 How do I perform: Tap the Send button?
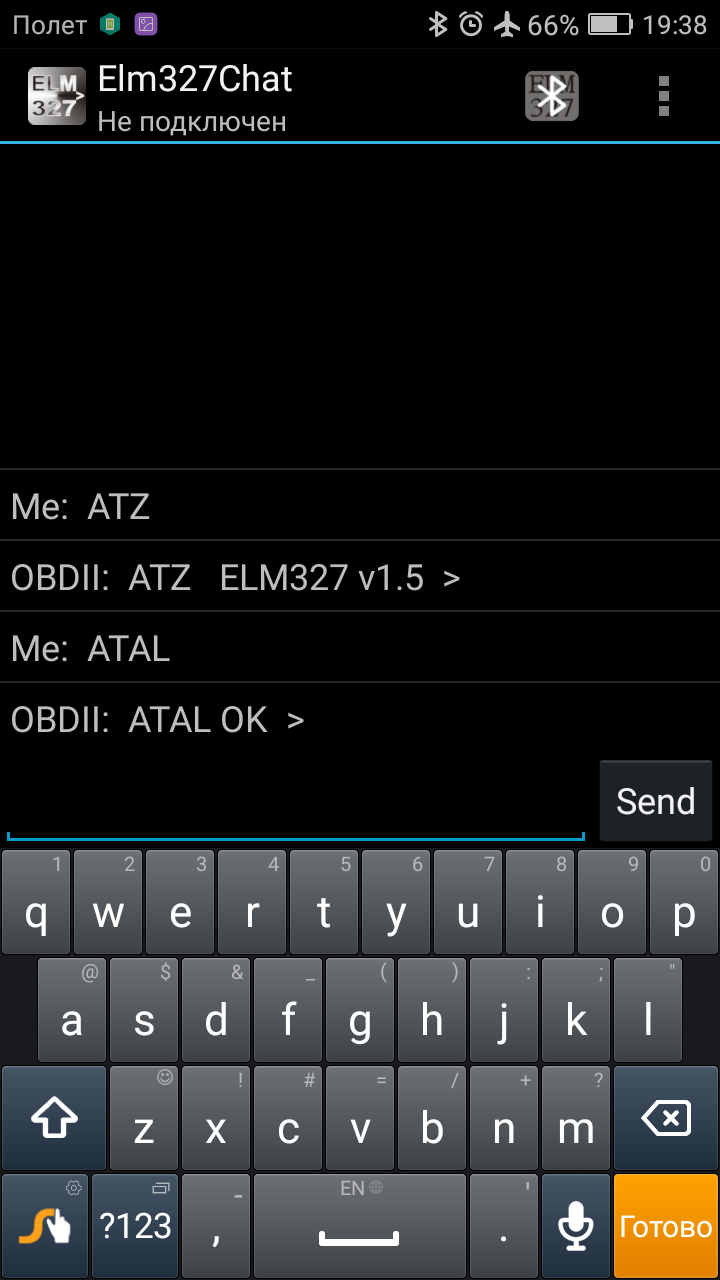(655, 801)
